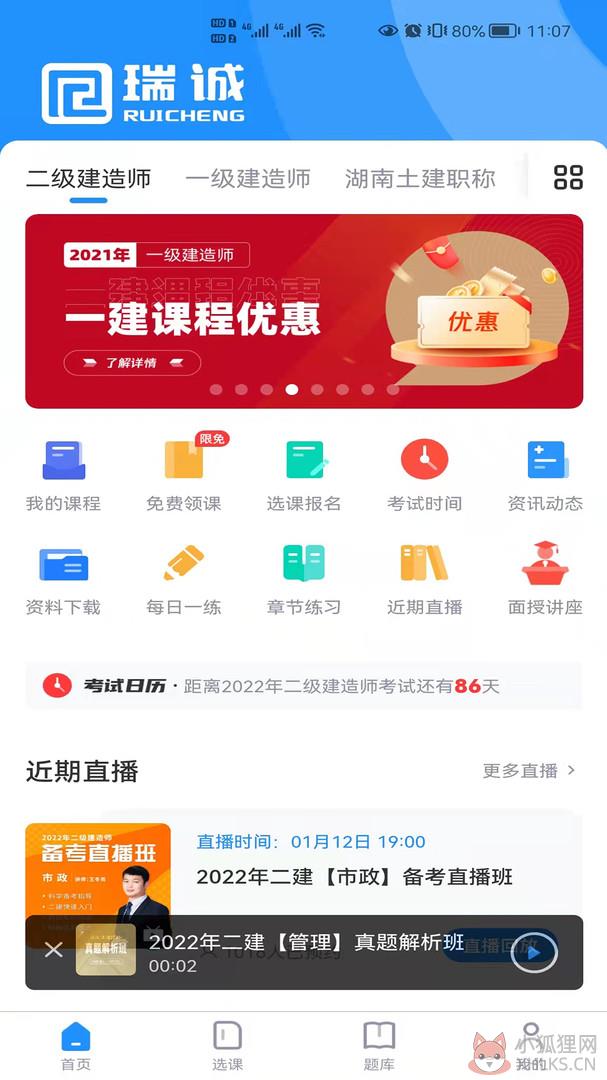Open 我的课程
607x1080 pixels.
point(63,476)
